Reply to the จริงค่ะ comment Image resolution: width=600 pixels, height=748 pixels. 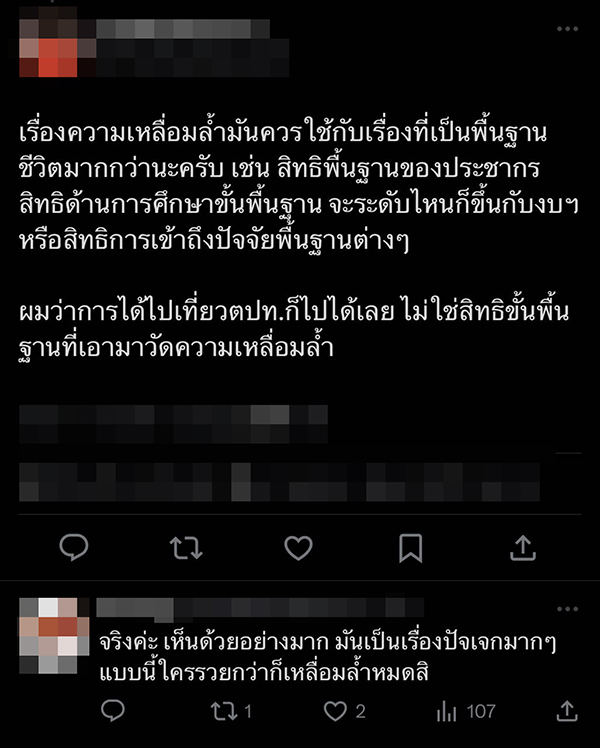113,711
